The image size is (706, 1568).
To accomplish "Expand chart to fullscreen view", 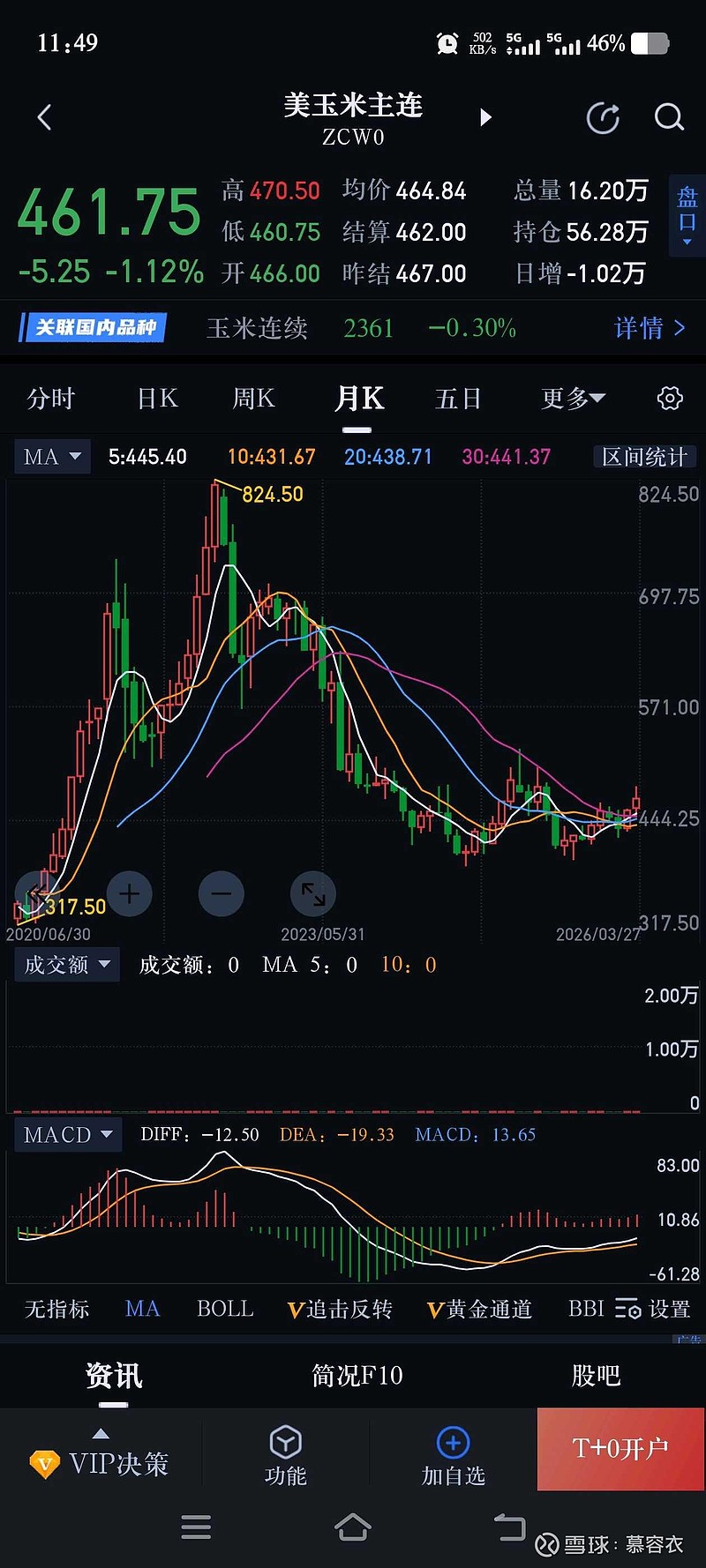I will (312, 893).
